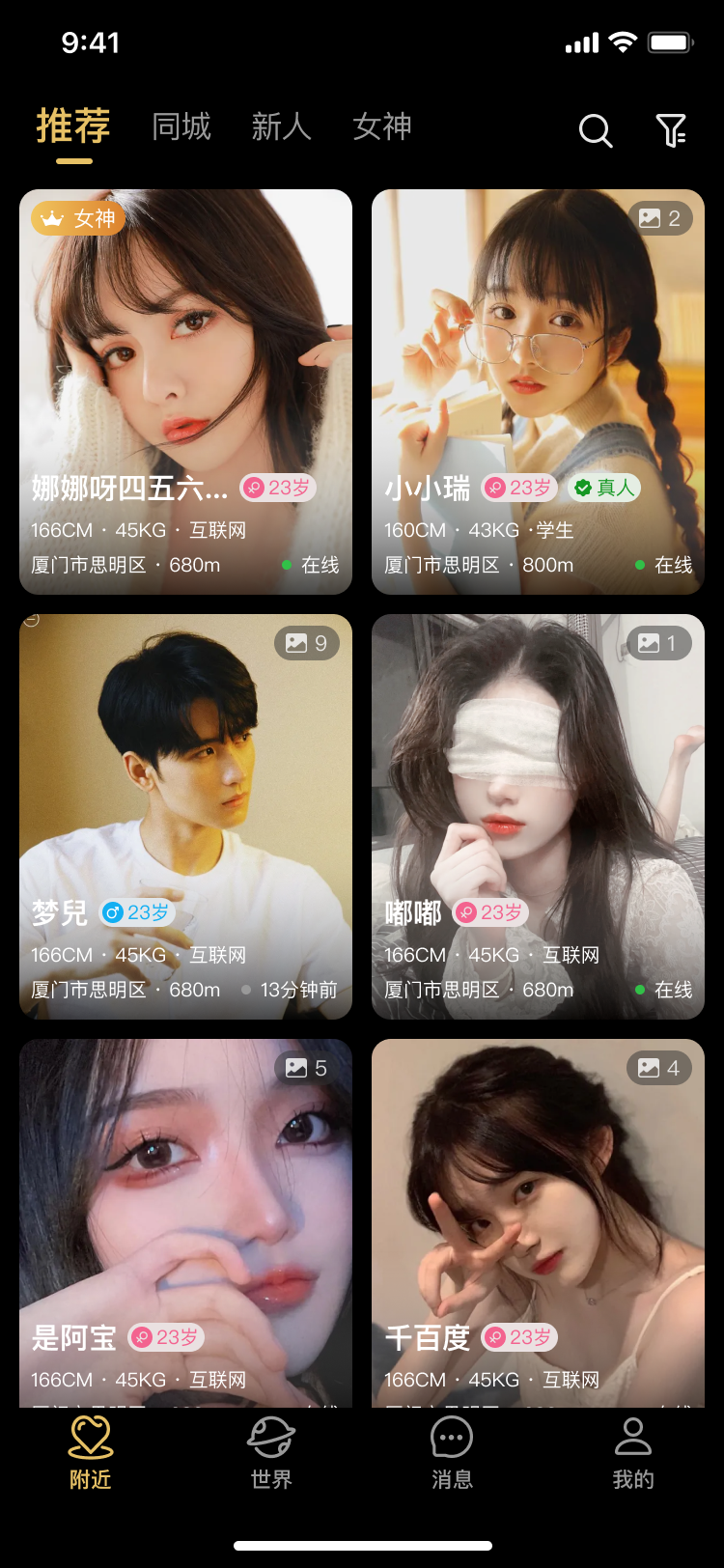The width and height of the screenshot is (724, 1568).
Task: Open 千百度's profile card
Action: click(x=538, y=1221)
